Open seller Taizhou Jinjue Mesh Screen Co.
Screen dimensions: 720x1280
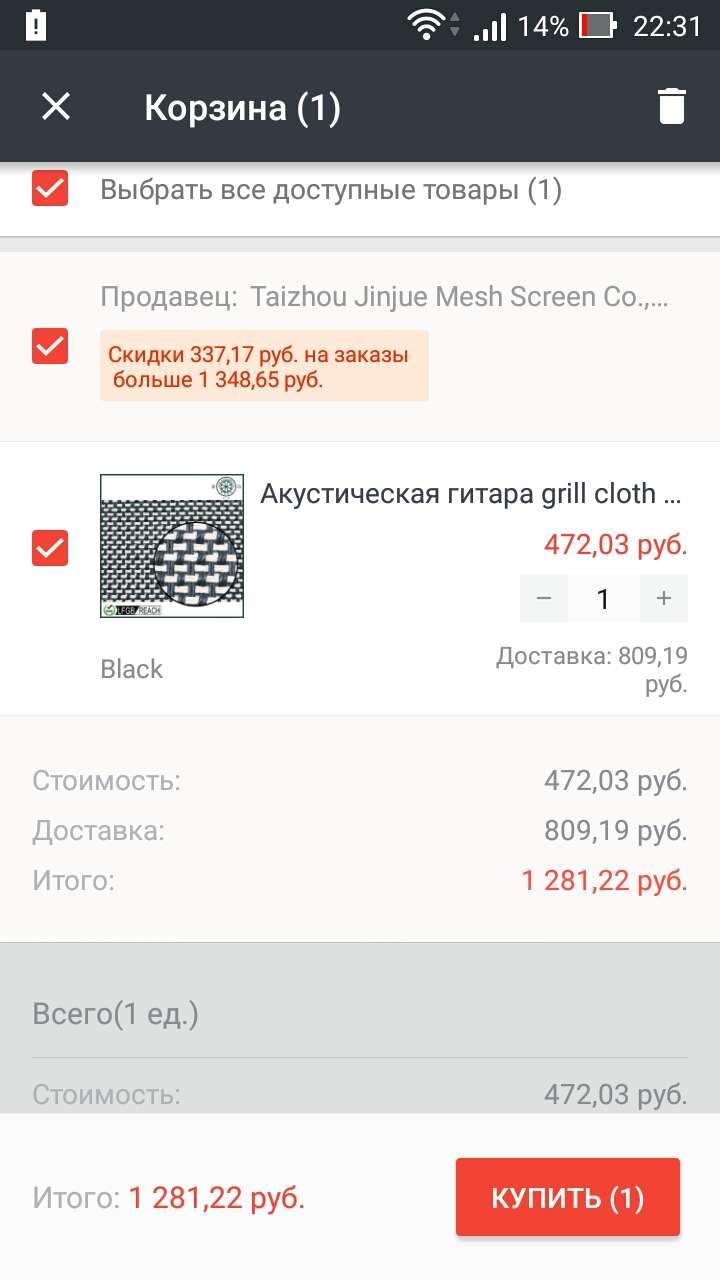pos(458,297)
